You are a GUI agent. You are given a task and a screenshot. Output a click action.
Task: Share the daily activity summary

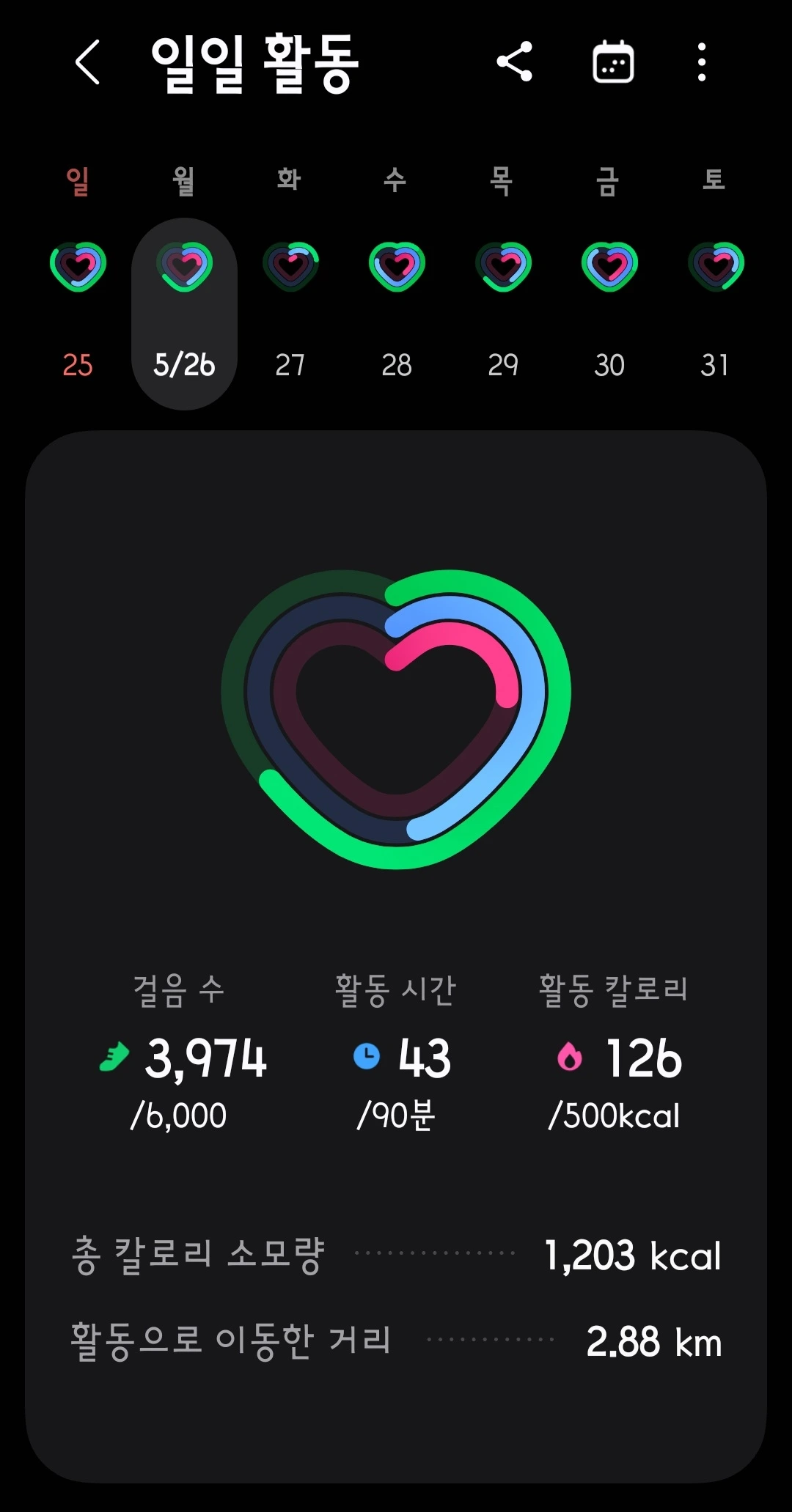[x=515, y=62]
